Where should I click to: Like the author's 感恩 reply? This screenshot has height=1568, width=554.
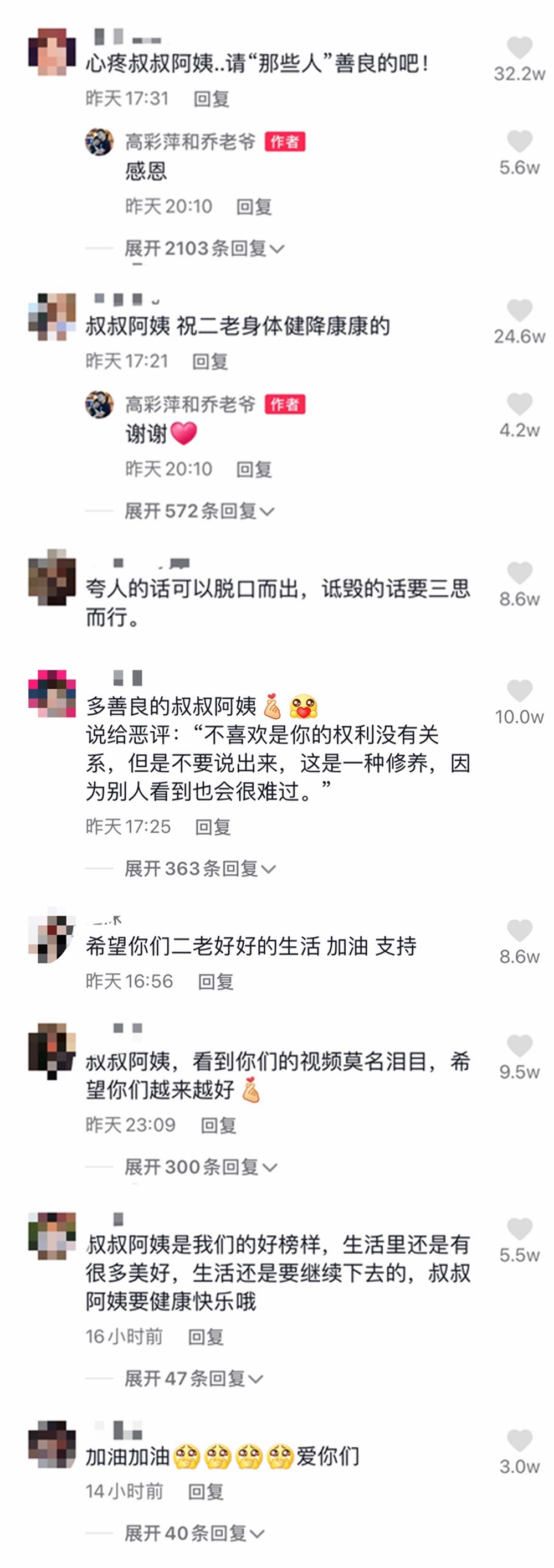pos(519,142)
